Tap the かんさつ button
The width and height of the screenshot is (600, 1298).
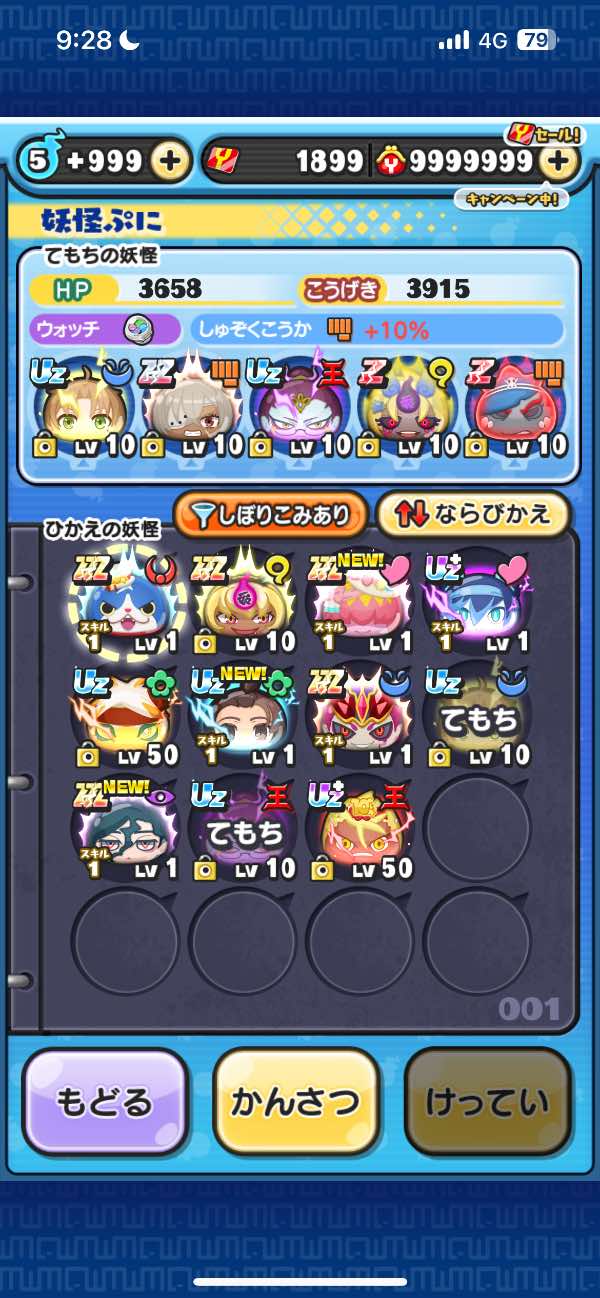pos(296,1102)
